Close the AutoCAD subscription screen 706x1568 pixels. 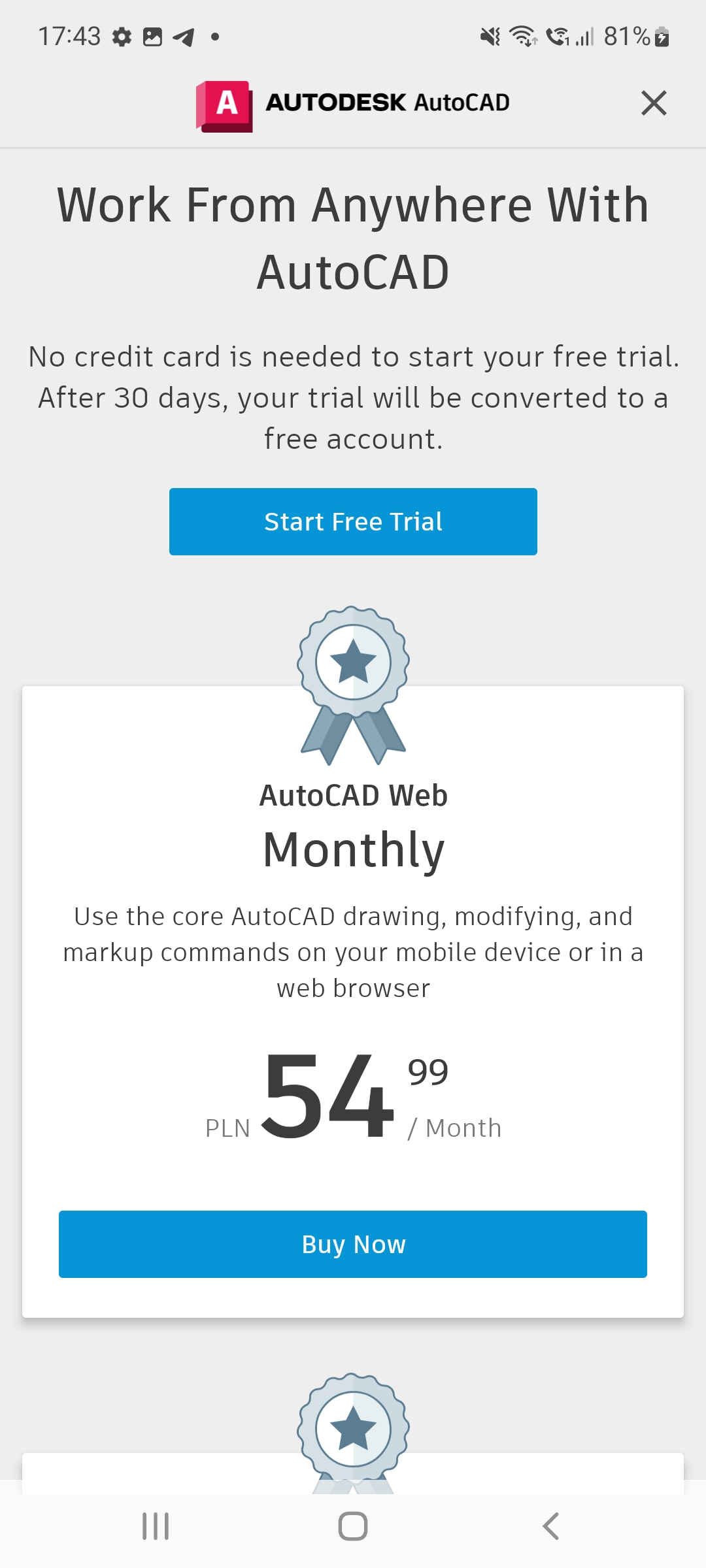[x=654, y=103]
